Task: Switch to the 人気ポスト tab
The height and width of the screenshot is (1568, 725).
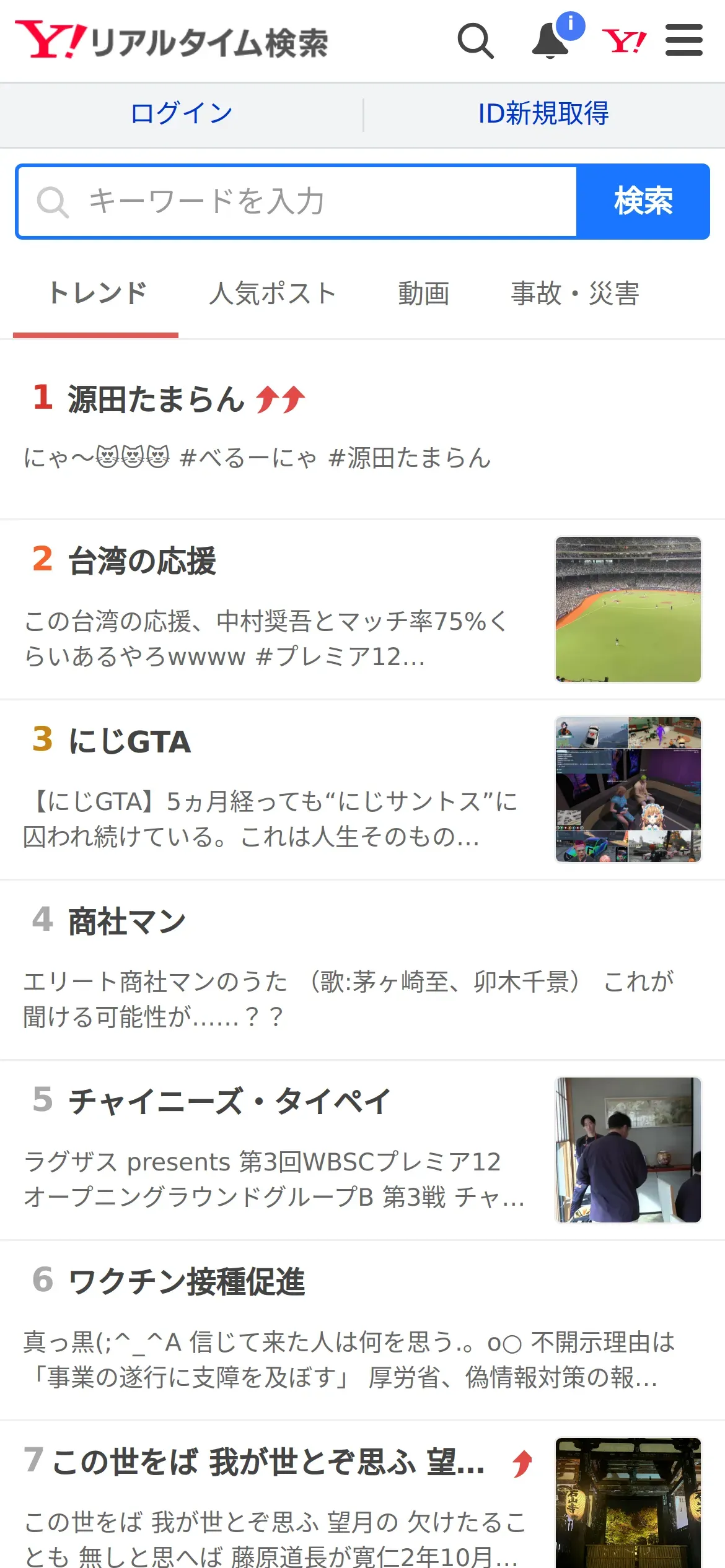Action: [x=273, y=294]
